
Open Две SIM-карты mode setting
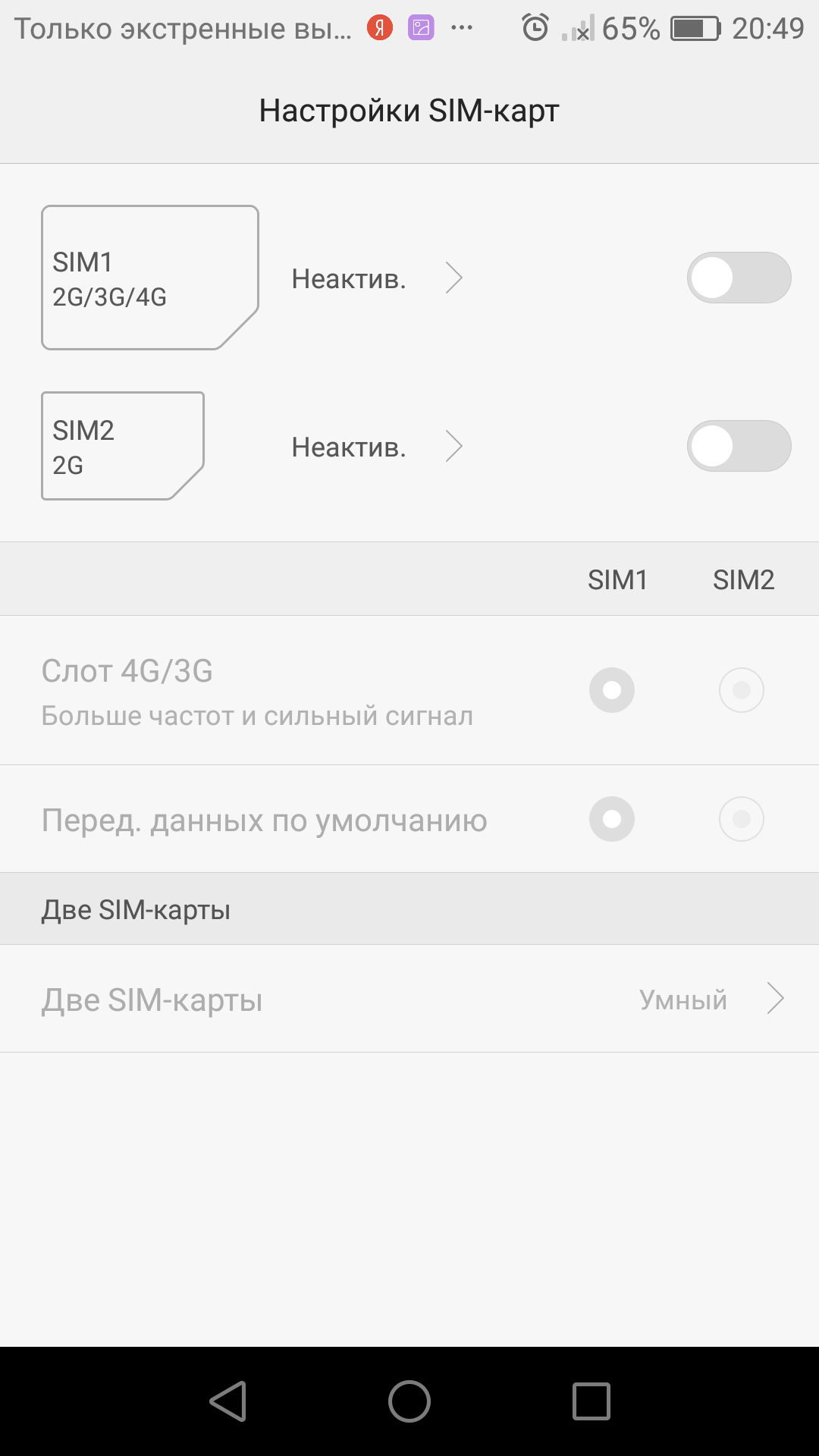pyautogui.click(x=409, y=999)
